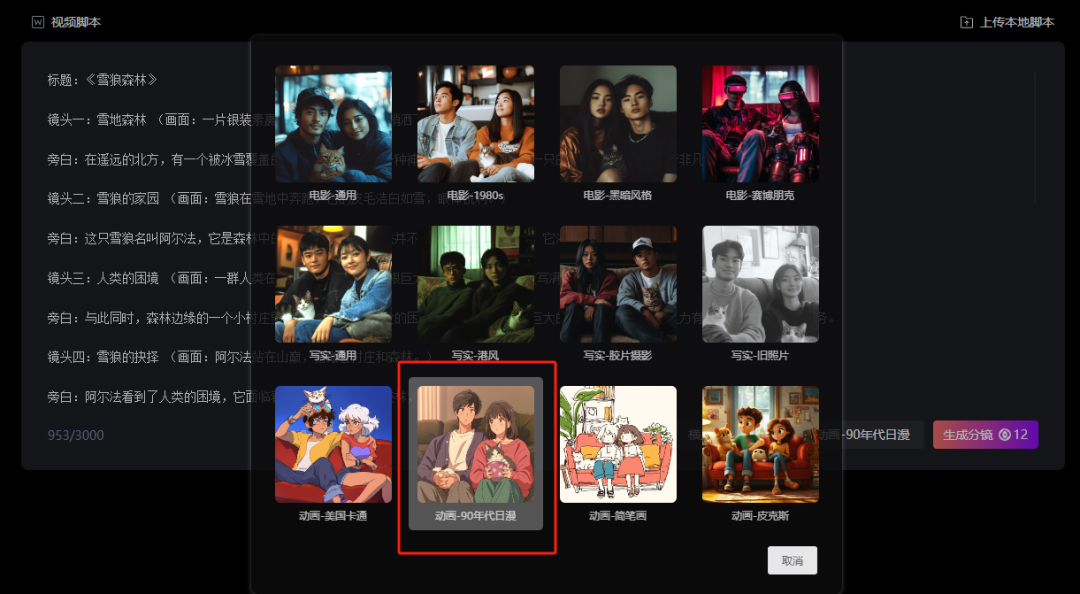Tap 上传本地脚本
Viewport: 1080px width, 594px height.
click(1007, 22)
